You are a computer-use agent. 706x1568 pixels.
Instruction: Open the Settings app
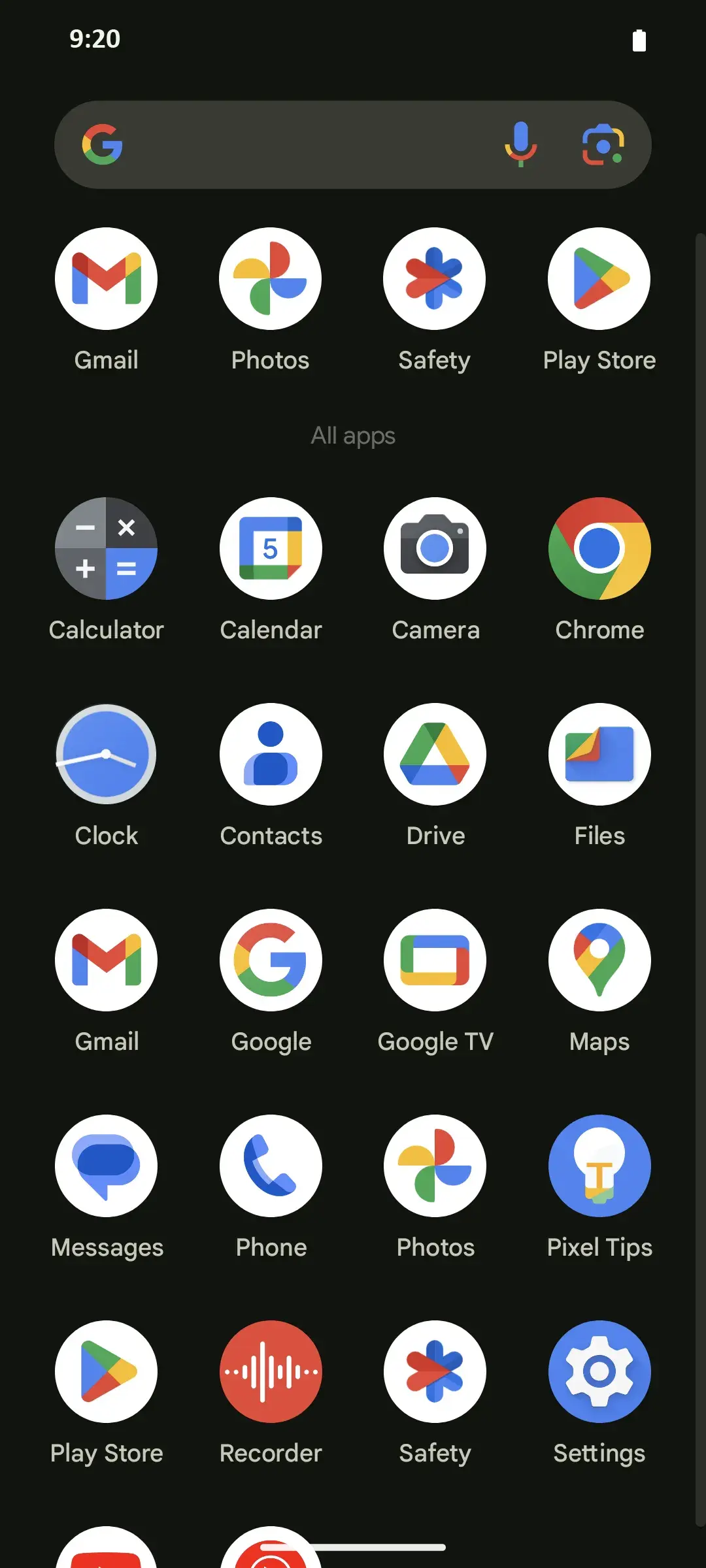click(x=599, y=1372)
